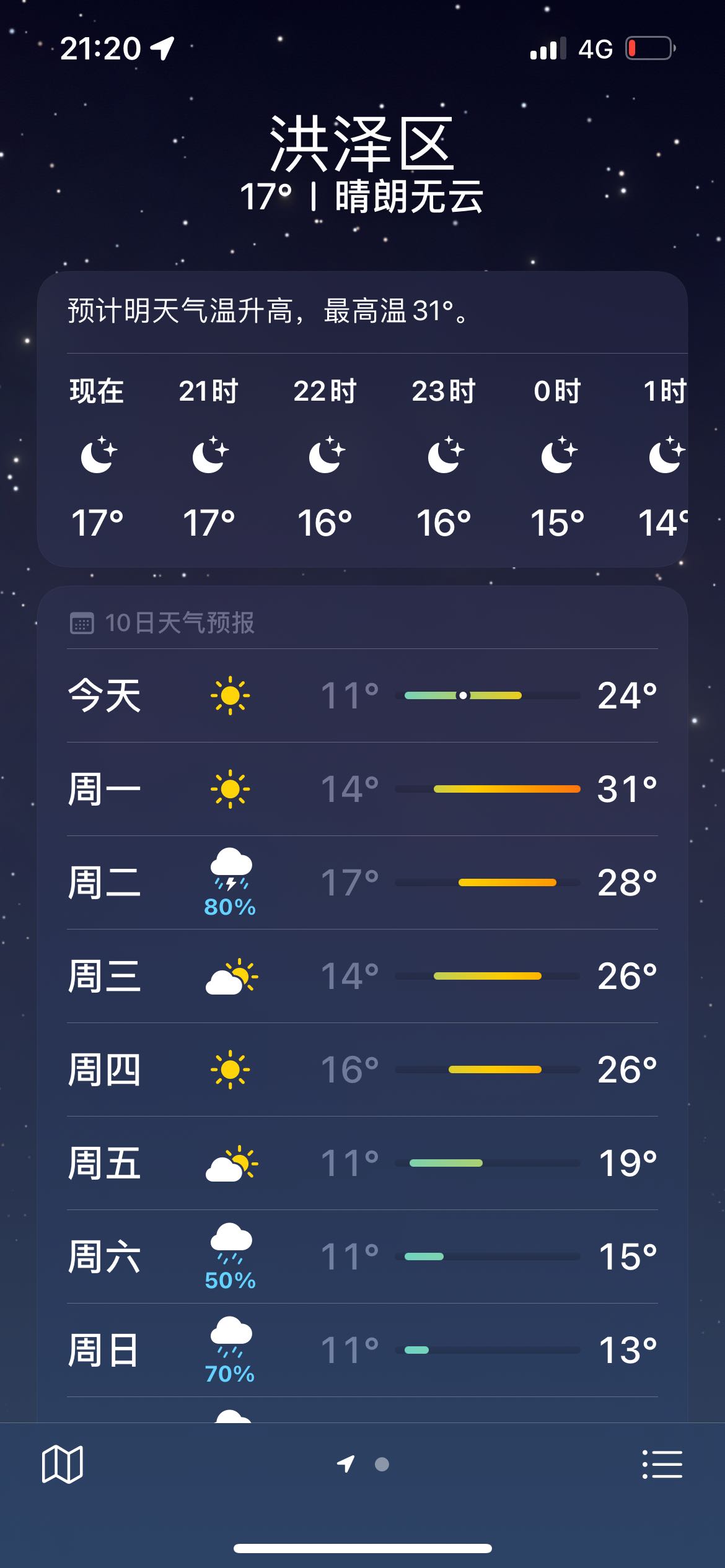View 周四 sunny forecast details
725x1568 pixels.
362,1069
